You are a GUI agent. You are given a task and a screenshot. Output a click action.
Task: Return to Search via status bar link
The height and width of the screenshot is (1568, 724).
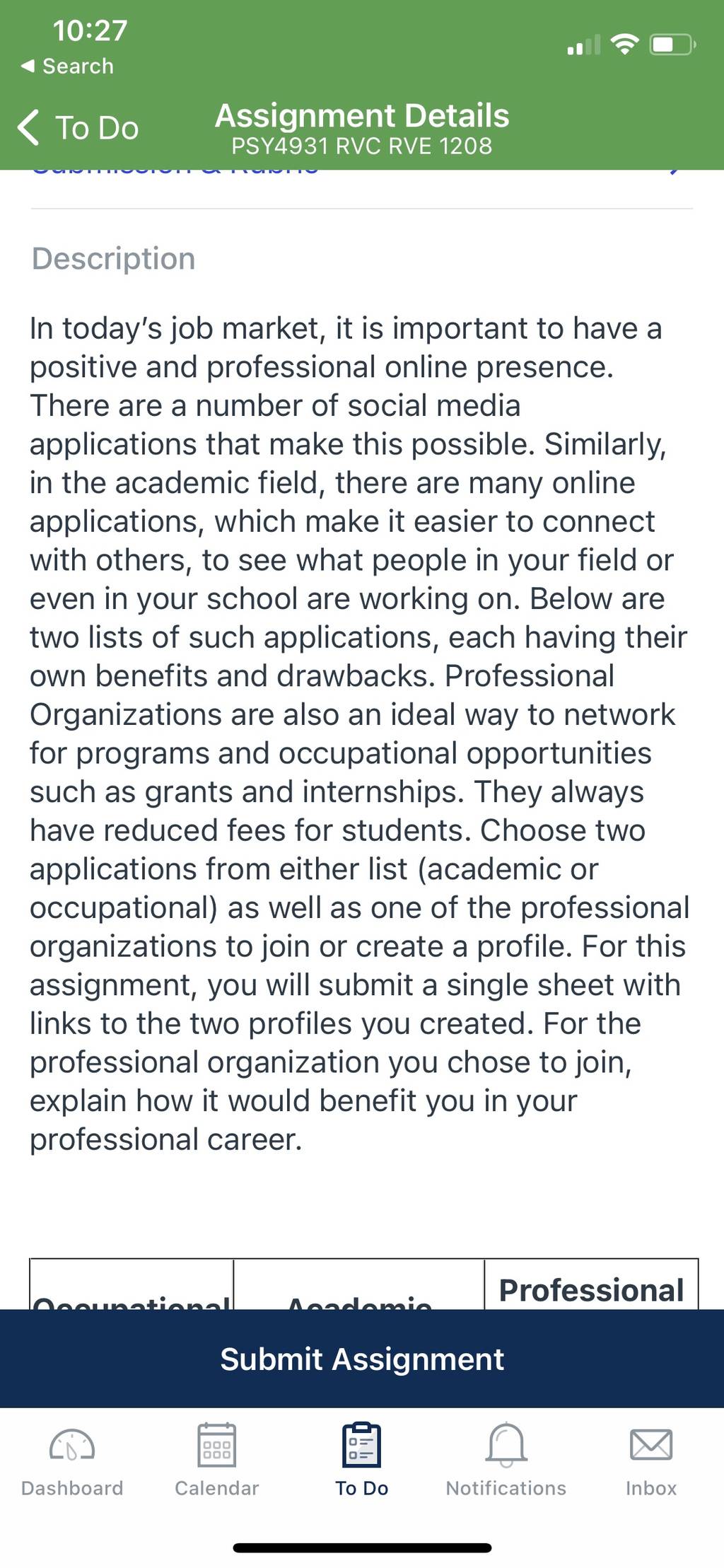click(67, 66)
